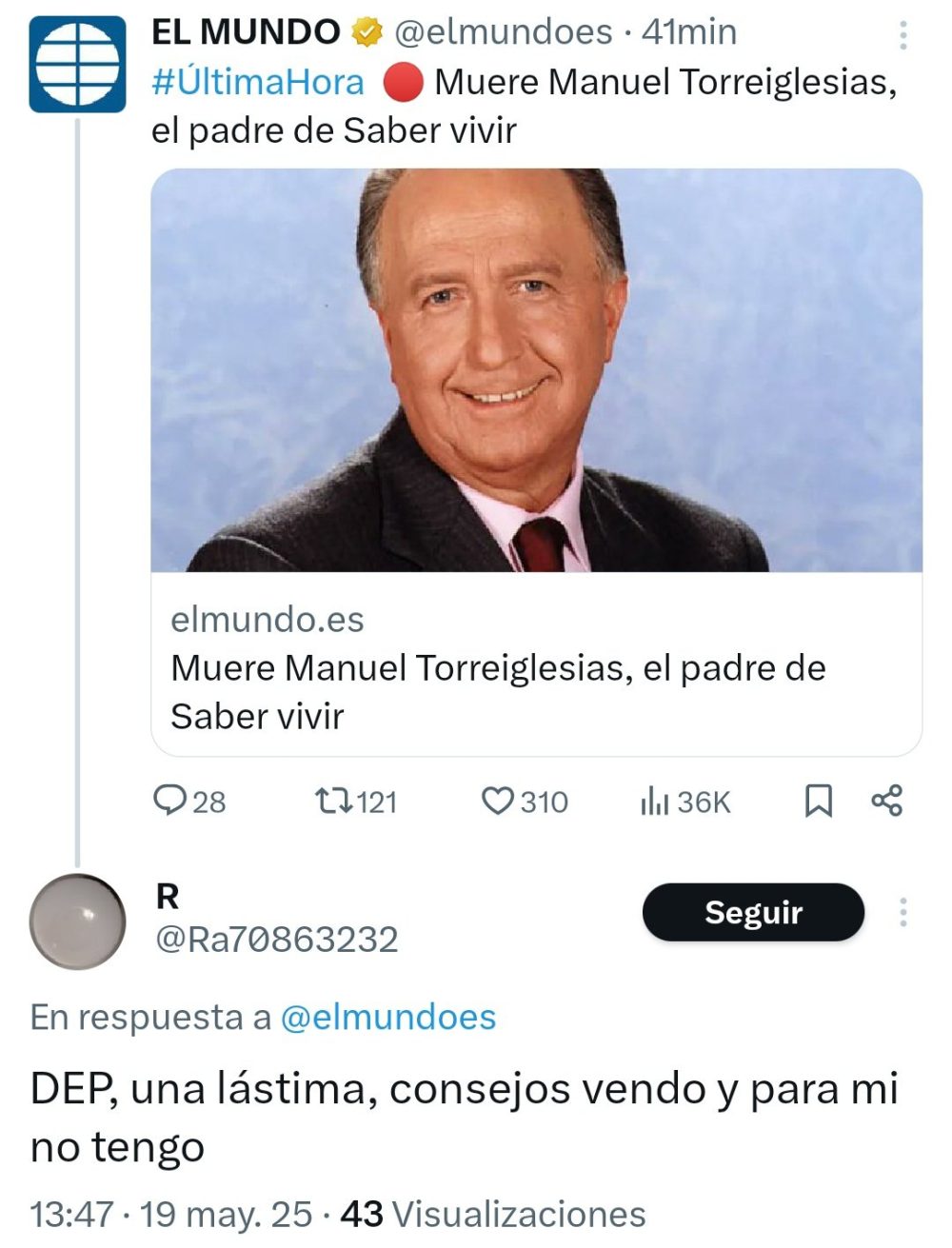Tap the like heart icon showing 310
952x1248 pixels.
click(499, 802)
